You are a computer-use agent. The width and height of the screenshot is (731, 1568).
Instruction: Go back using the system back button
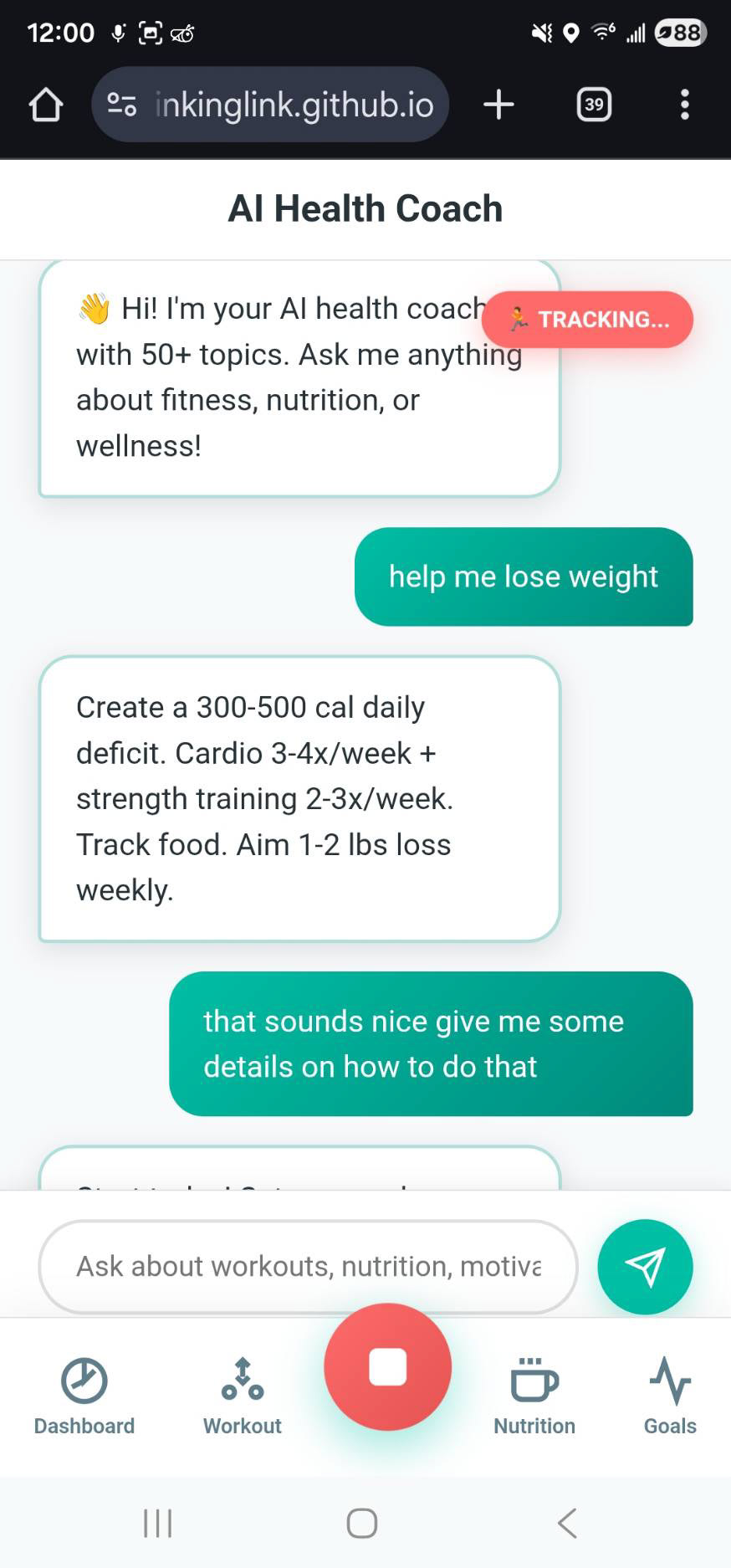click(x=567, y=1523)
